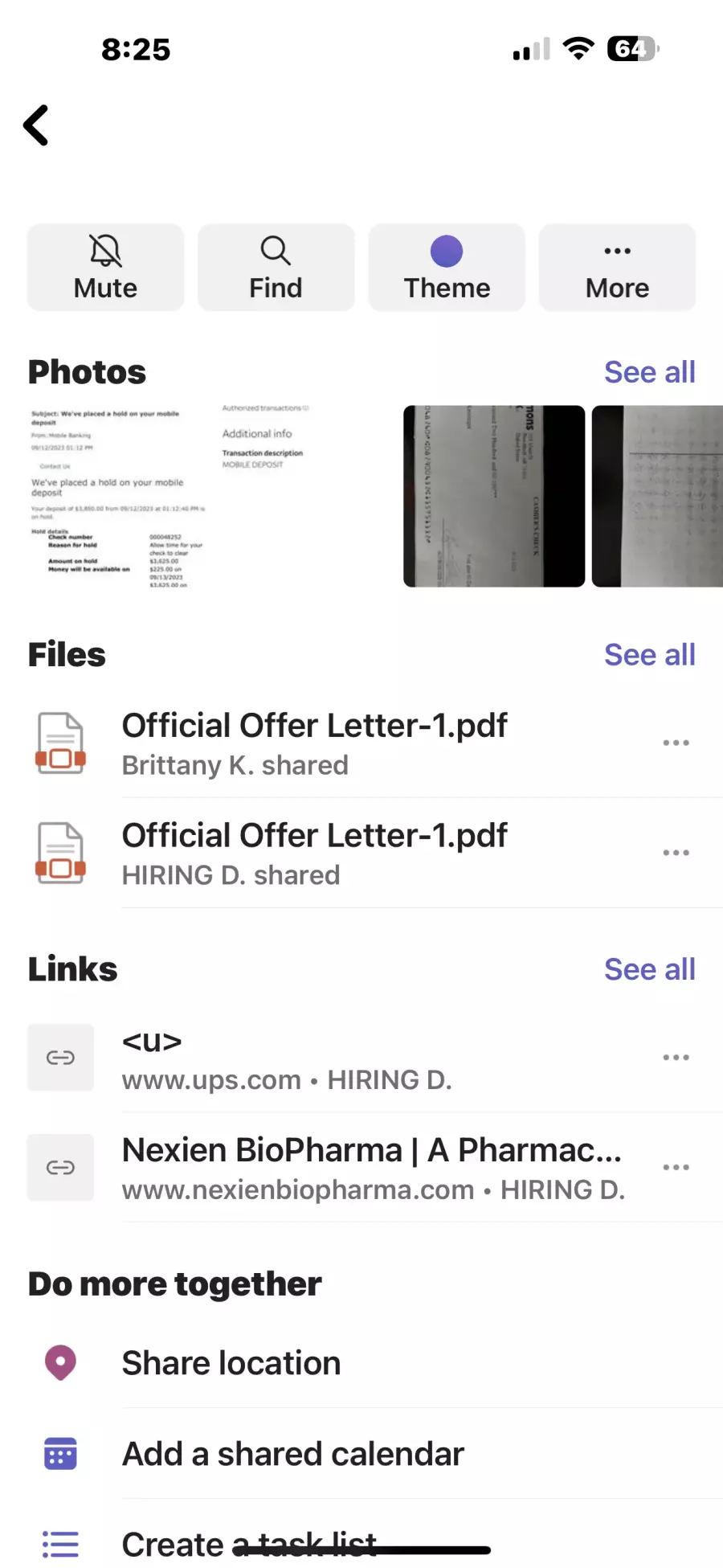This screenshot has width=723, height=1568.
Task: Open the dark check photo thumbnail
Action: click(x=494, y=497)
